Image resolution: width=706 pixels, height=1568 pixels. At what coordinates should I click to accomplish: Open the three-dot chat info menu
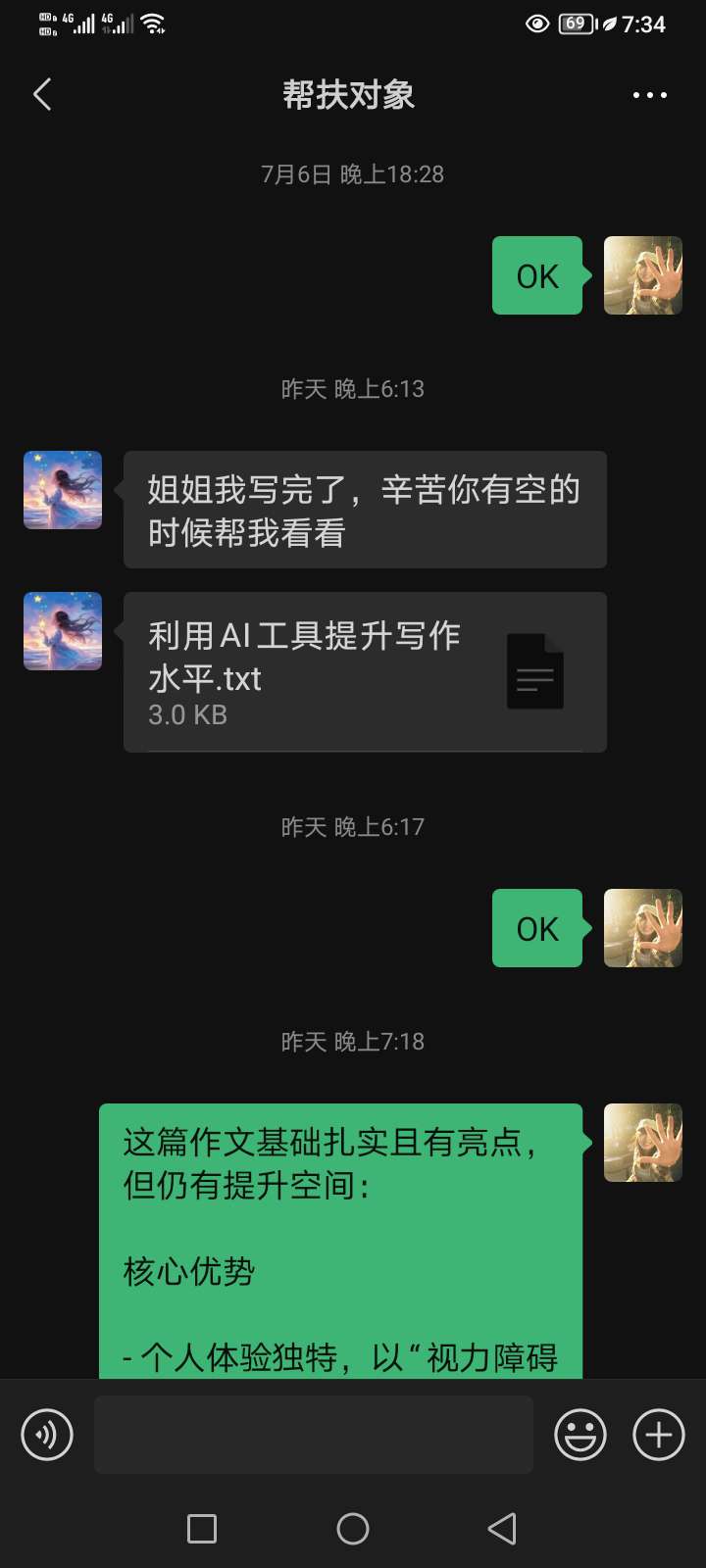649,95
